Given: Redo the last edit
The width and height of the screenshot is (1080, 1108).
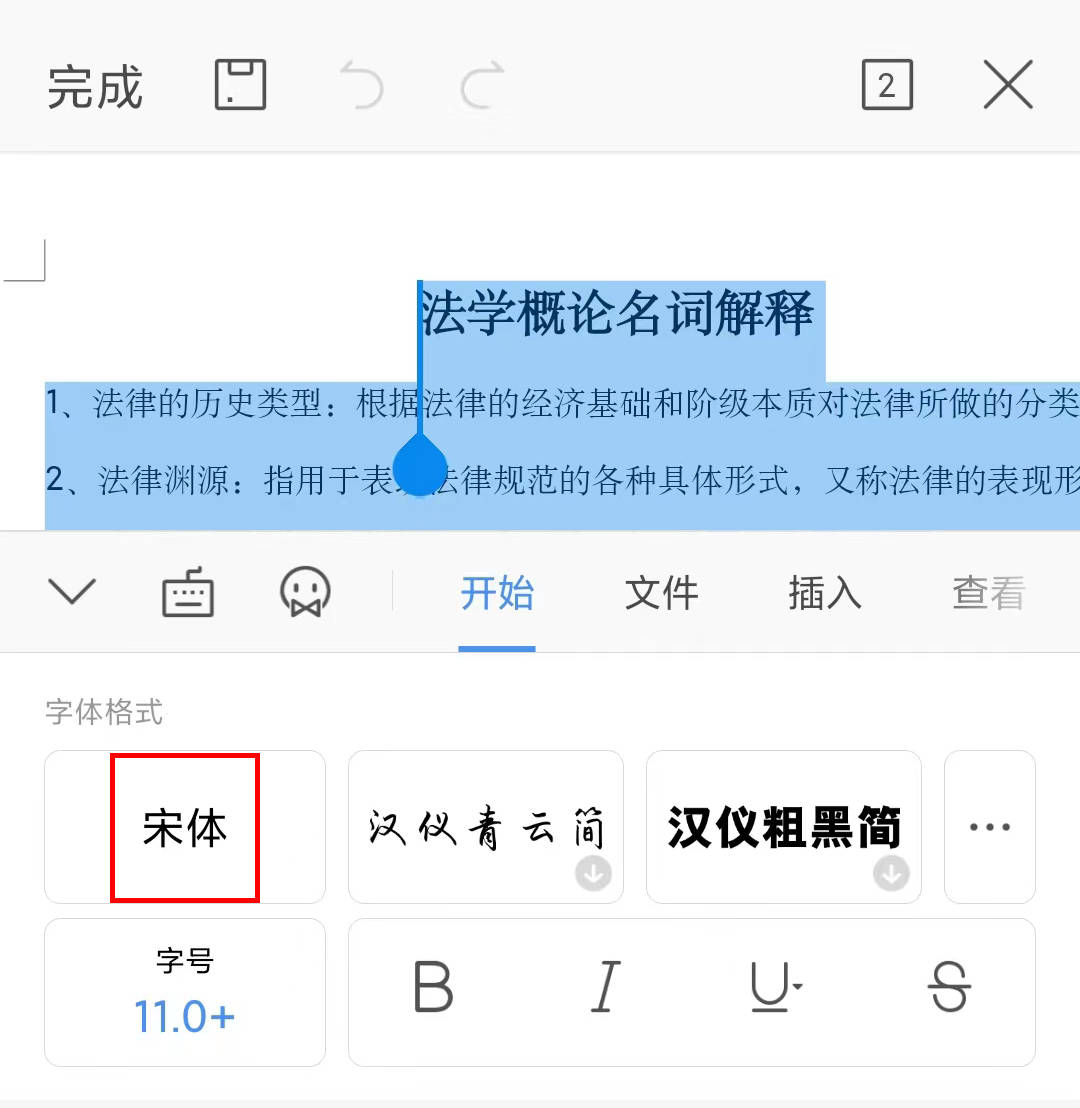Looking at the screenshot, I should point(482,85).
